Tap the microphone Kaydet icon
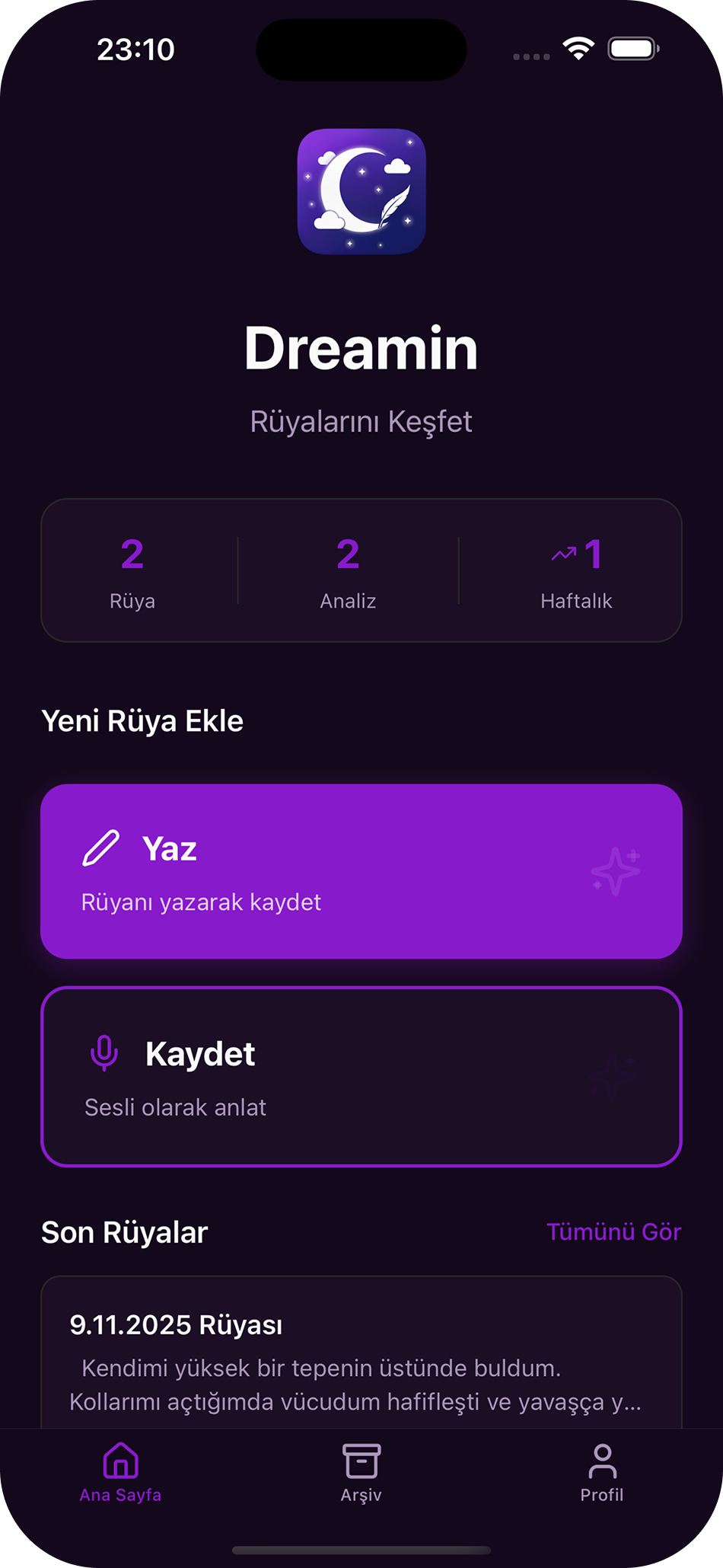The width and height of the screenshot is (723, 1568). pos(105,1053)
